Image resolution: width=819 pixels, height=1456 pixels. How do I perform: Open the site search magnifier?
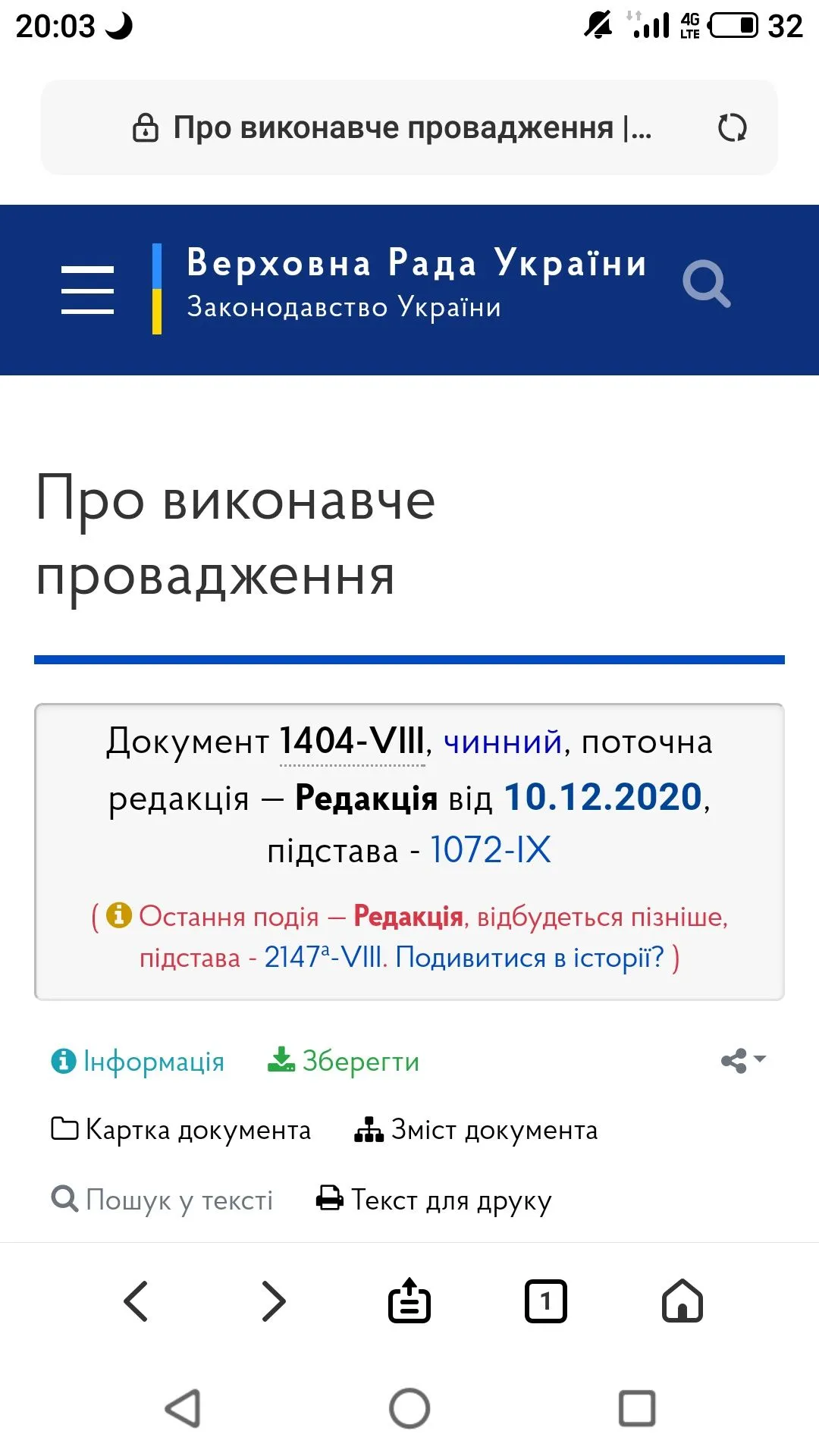pyautogui.click(x=706, y=285)
